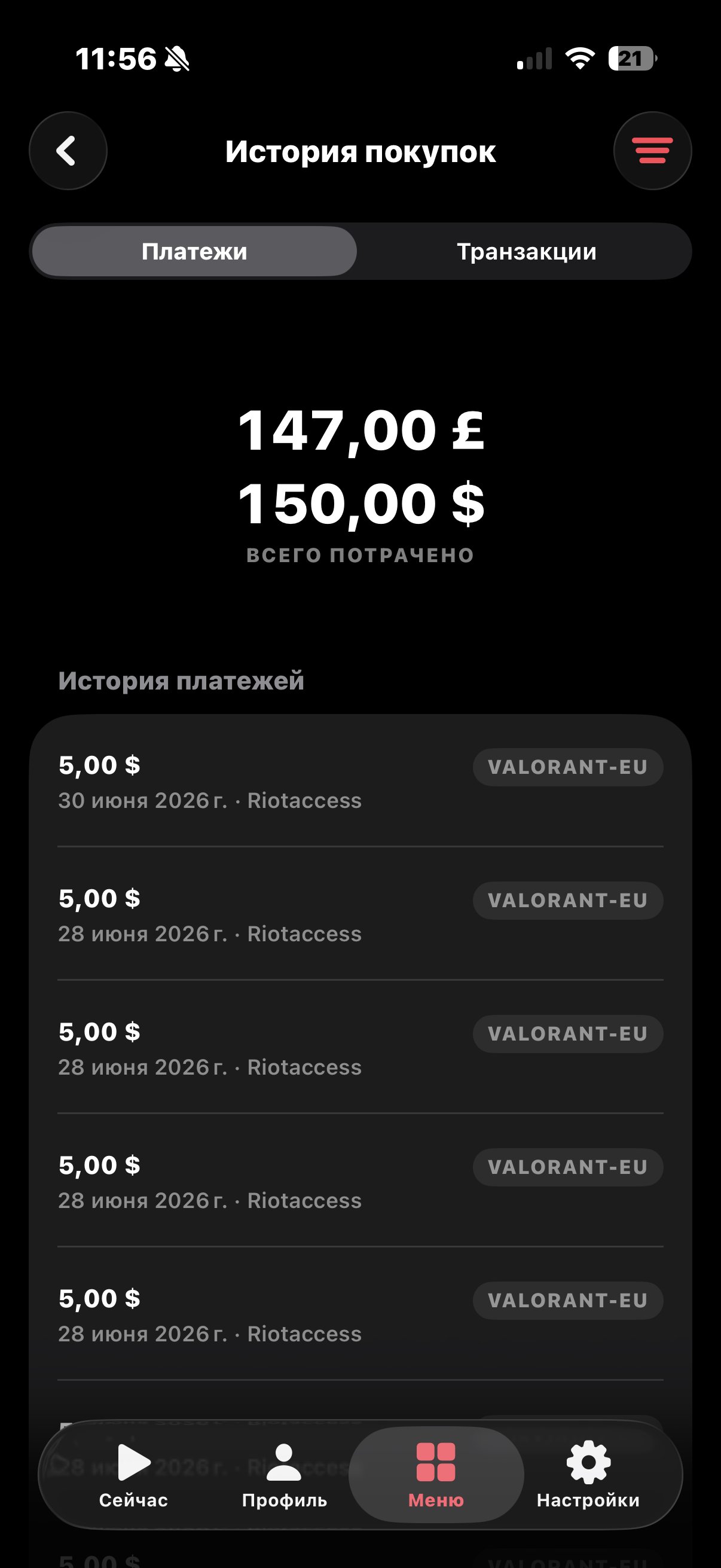
Task: Go to the Профиль tab
Action: 284,1476
